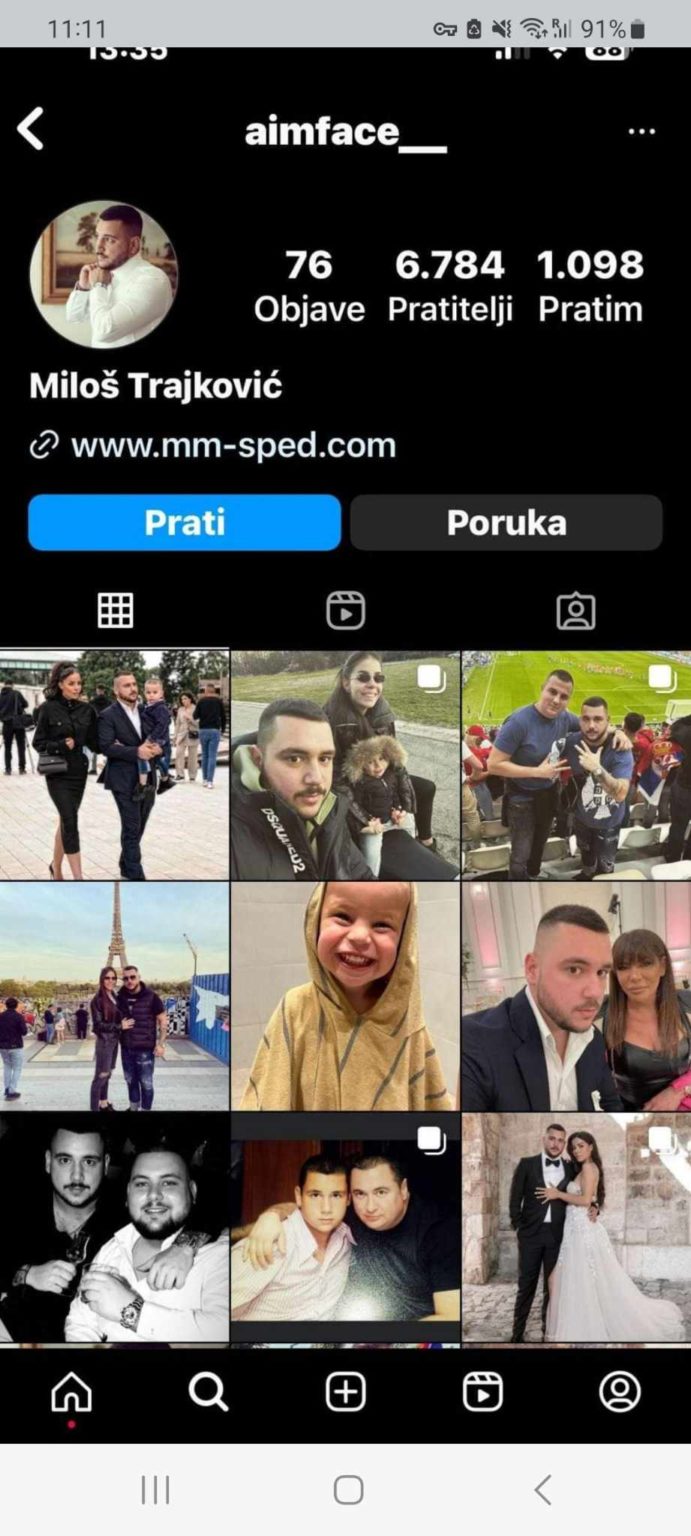Viewport: 691px width, 1536px height.
Task: Send a message via Poruka button
Action: pos(506,522)
